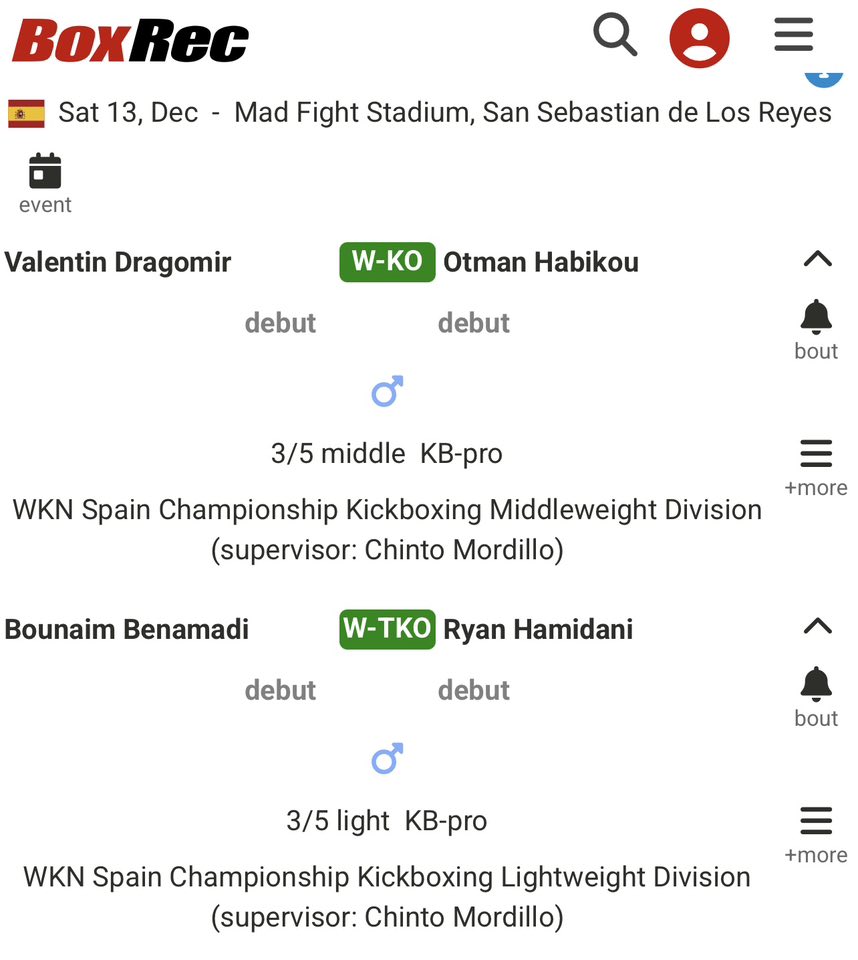Open the hamburger main menu
The image size is (858, 960).
[793, 36]
